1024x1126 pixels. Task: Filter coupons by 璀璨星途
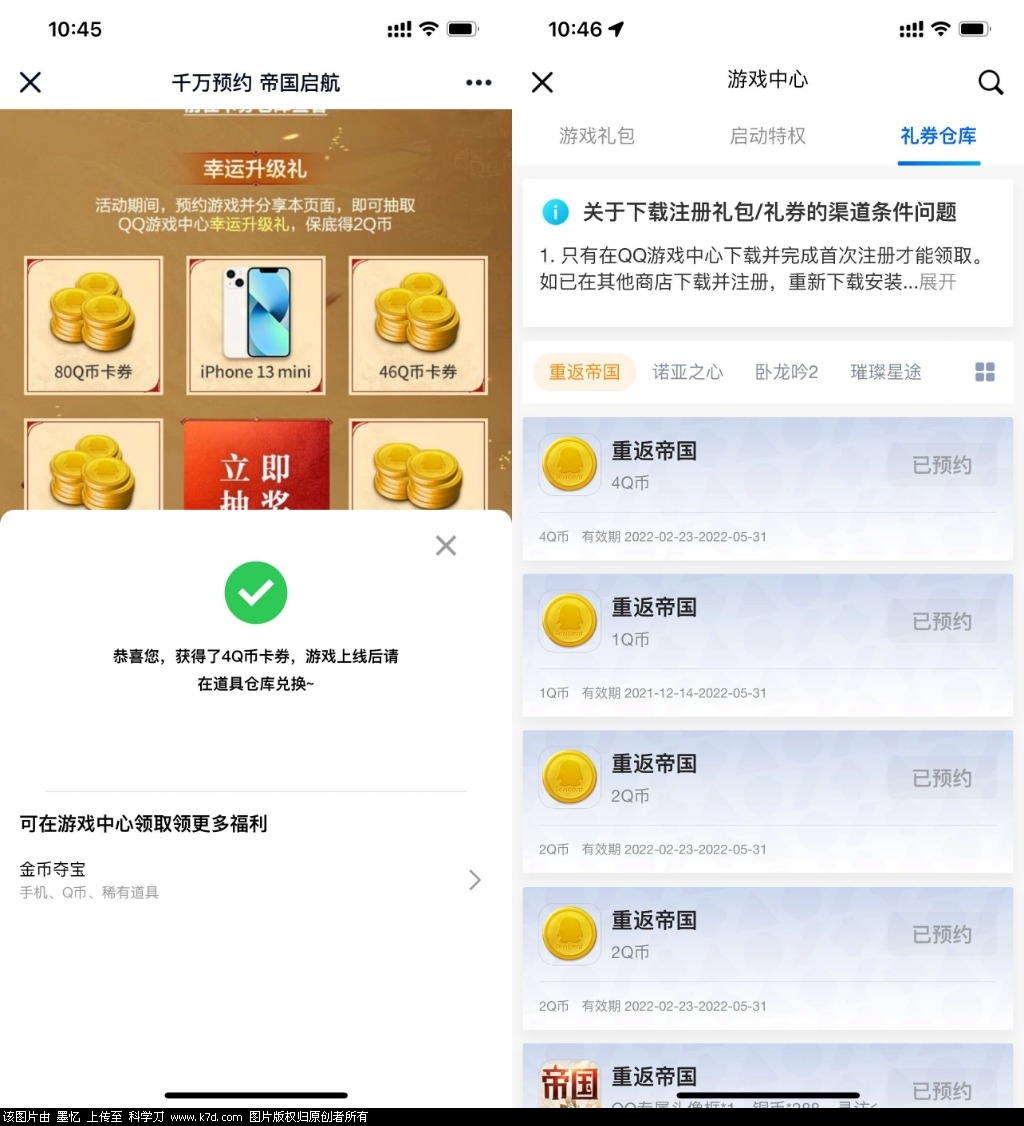[885, 372]
